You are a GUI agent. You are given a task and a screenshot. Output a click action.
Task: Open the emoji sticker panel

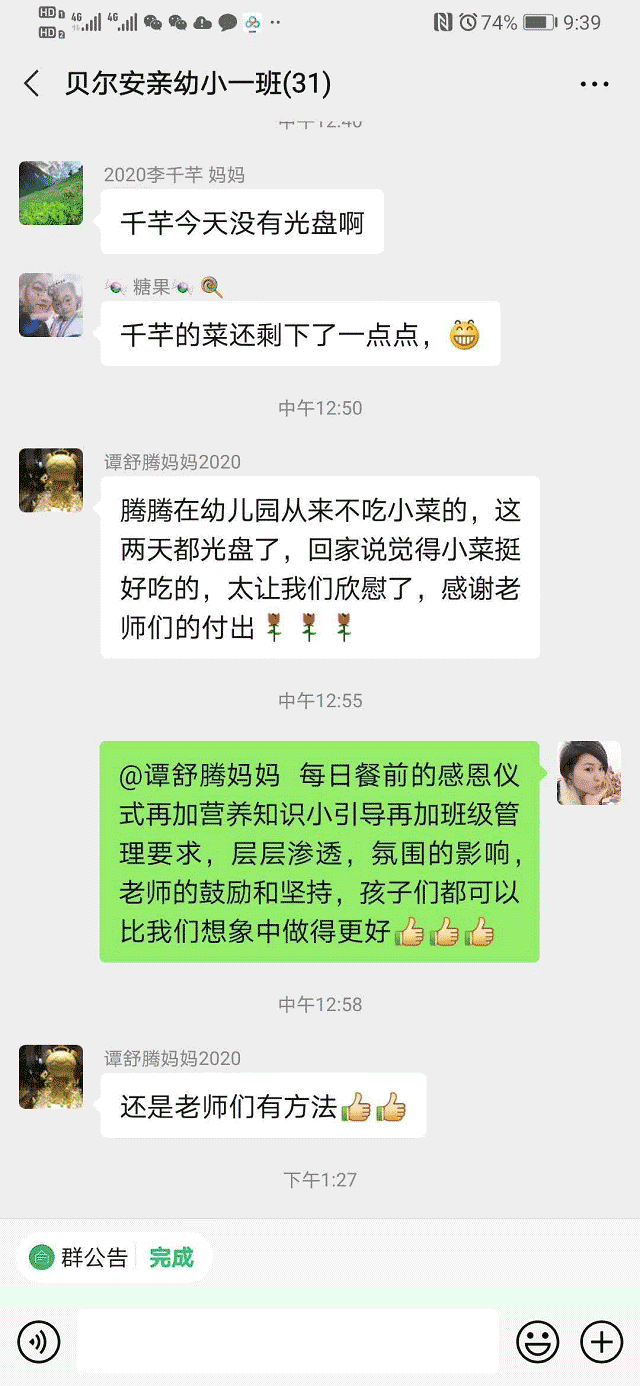pyautogui.click(x=538, y=1341)
